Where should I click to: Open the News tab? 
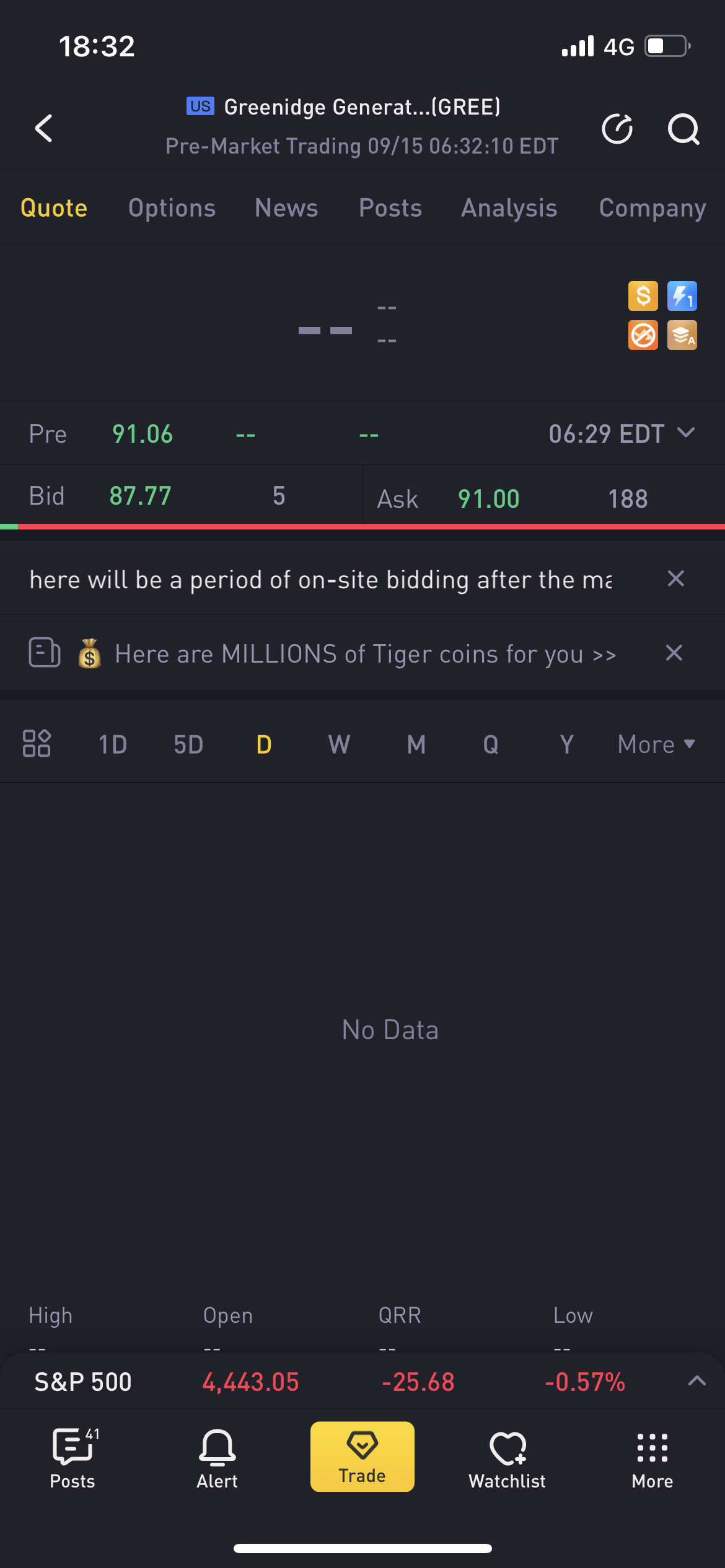[286, 208]
